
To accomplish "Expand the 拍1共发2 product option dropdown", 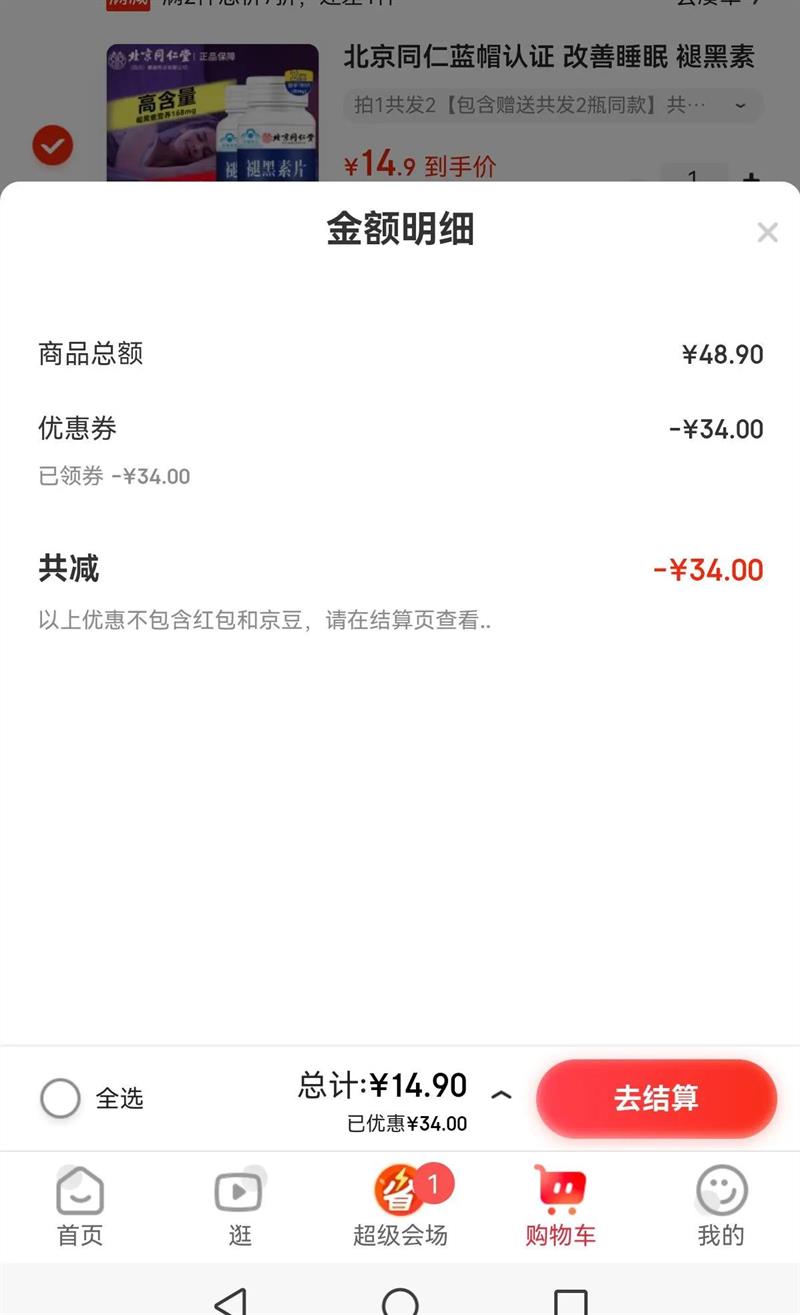I will click(741, 105).
